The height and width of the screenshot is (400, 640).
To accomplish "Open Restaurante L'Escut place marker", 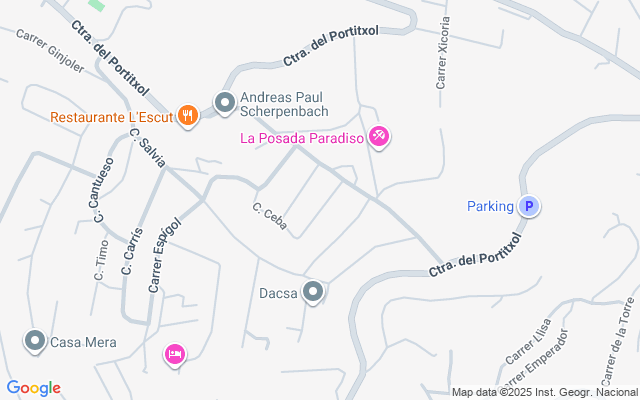I will [x=187, y=117].
